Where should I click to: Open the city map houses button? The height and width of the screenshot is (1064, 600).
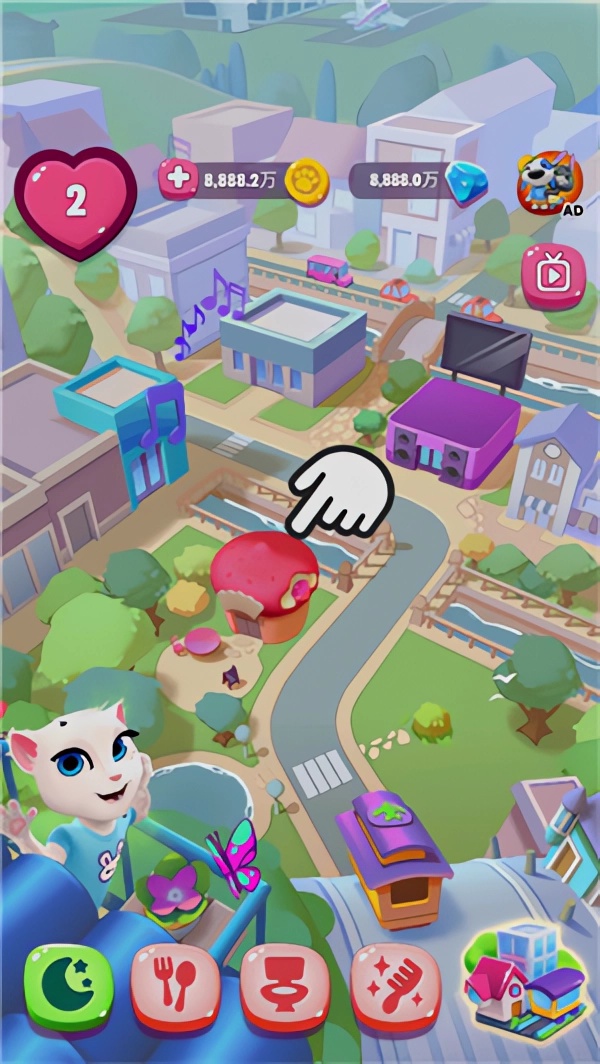[x=527, y=981]
